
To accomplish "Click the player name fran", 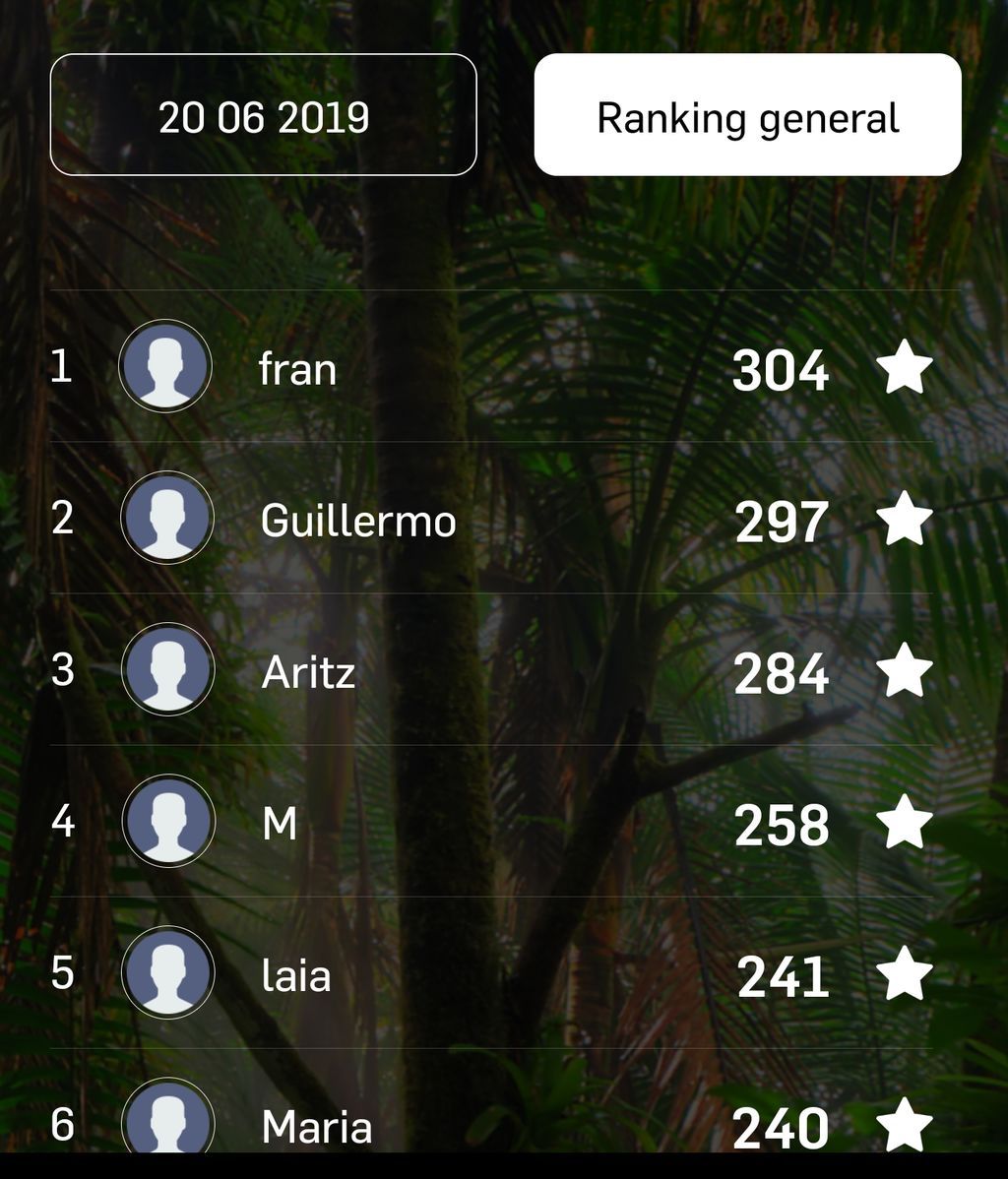I will pos(297,370).
